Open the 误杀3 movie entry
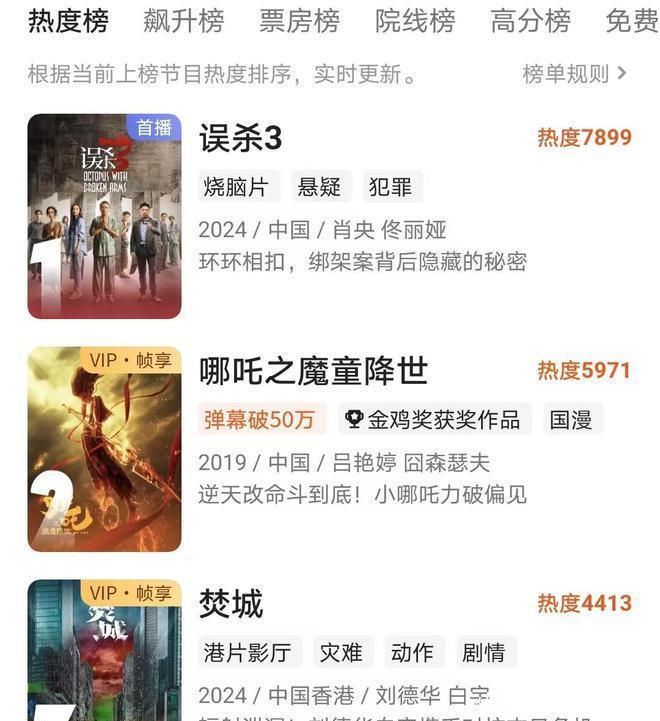The height and width of the screenshot is (721, 660). 242,139
